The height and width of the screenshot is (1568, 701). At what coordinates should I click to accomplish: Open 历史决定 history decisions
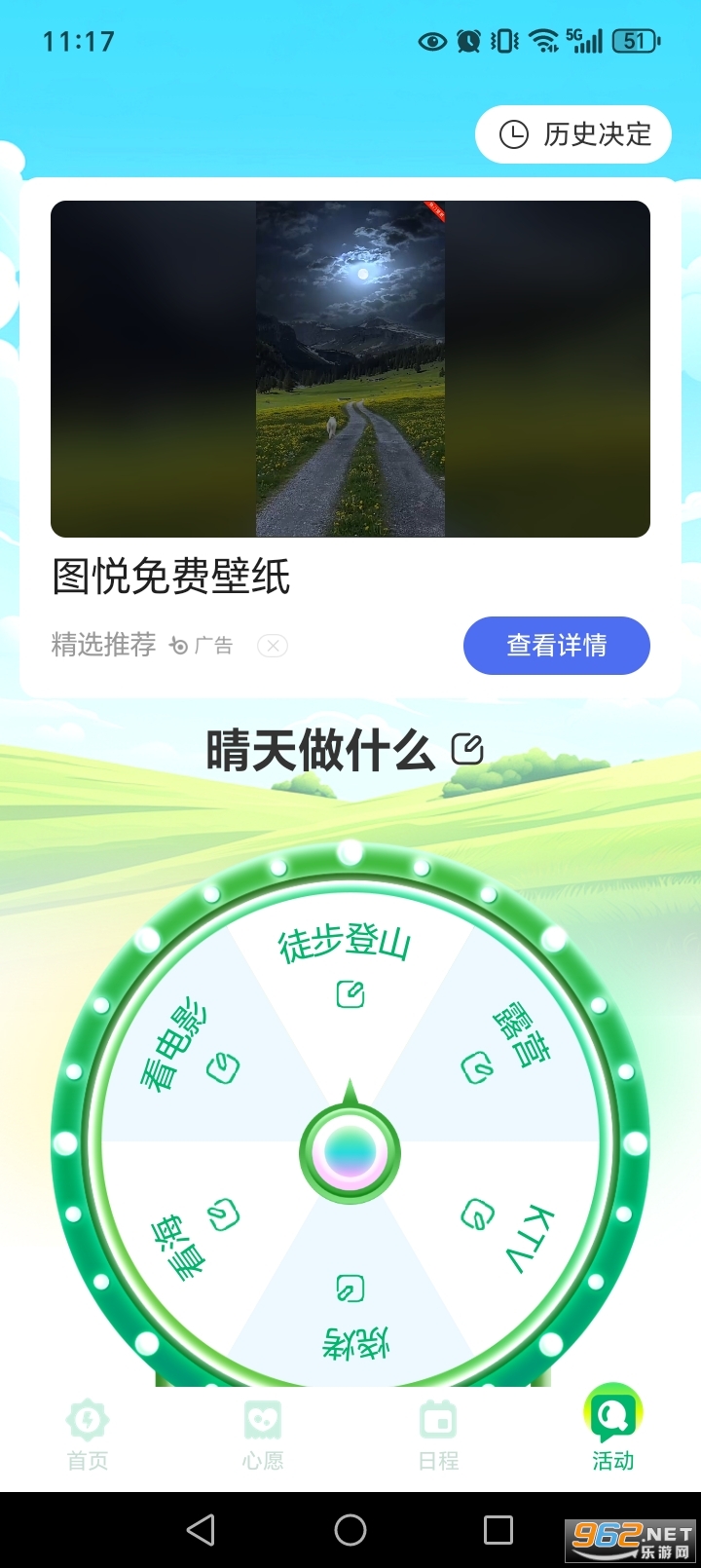pos(572,135)
